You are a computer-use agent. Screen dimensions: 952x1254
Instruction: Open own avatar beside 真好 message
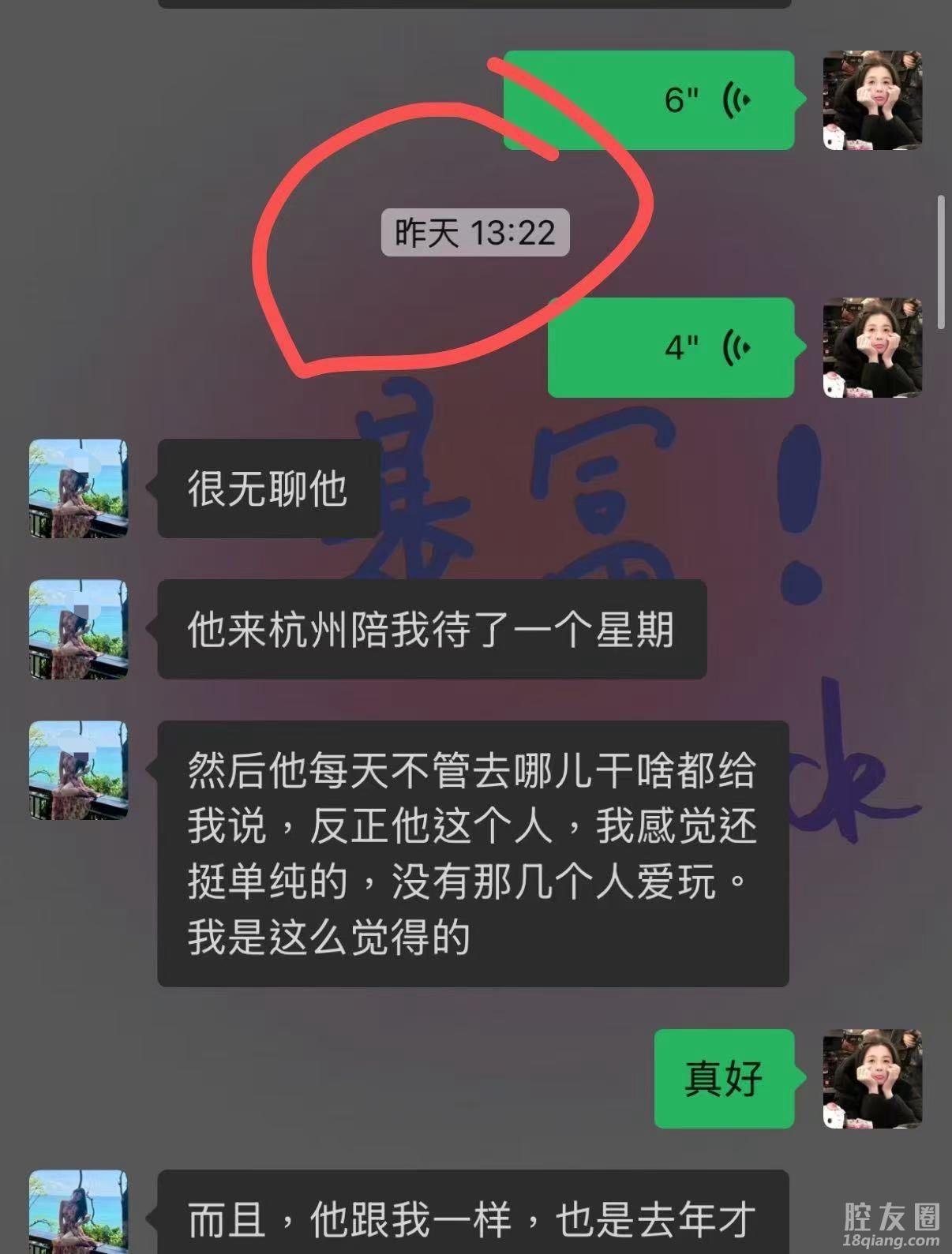pos(871,1078)
